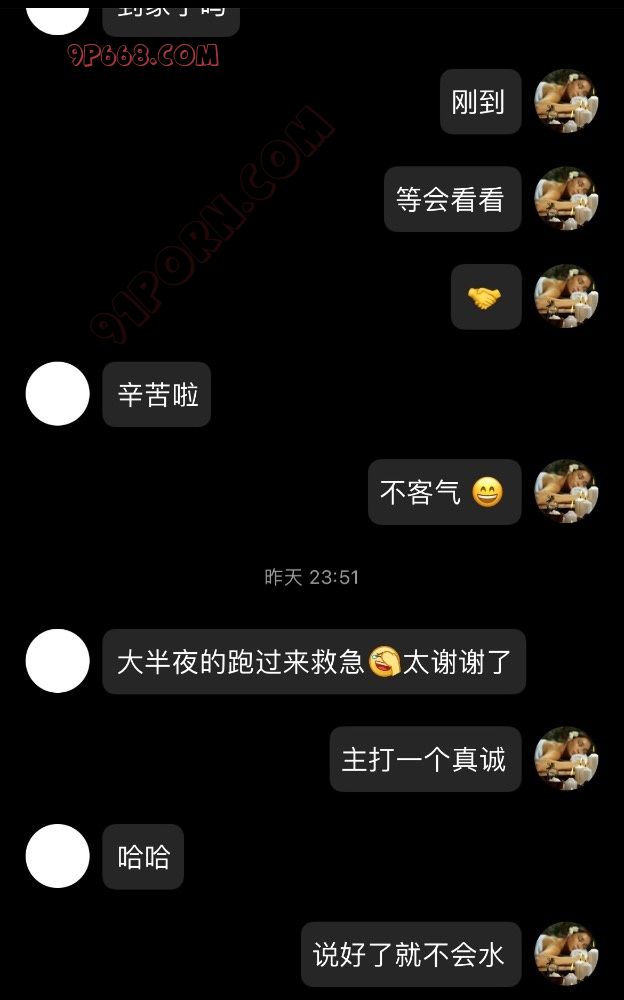Tap the avatar next to 哈哈 message
Image resolution: width=624 pixels, height=1000 pixels.
57,857
